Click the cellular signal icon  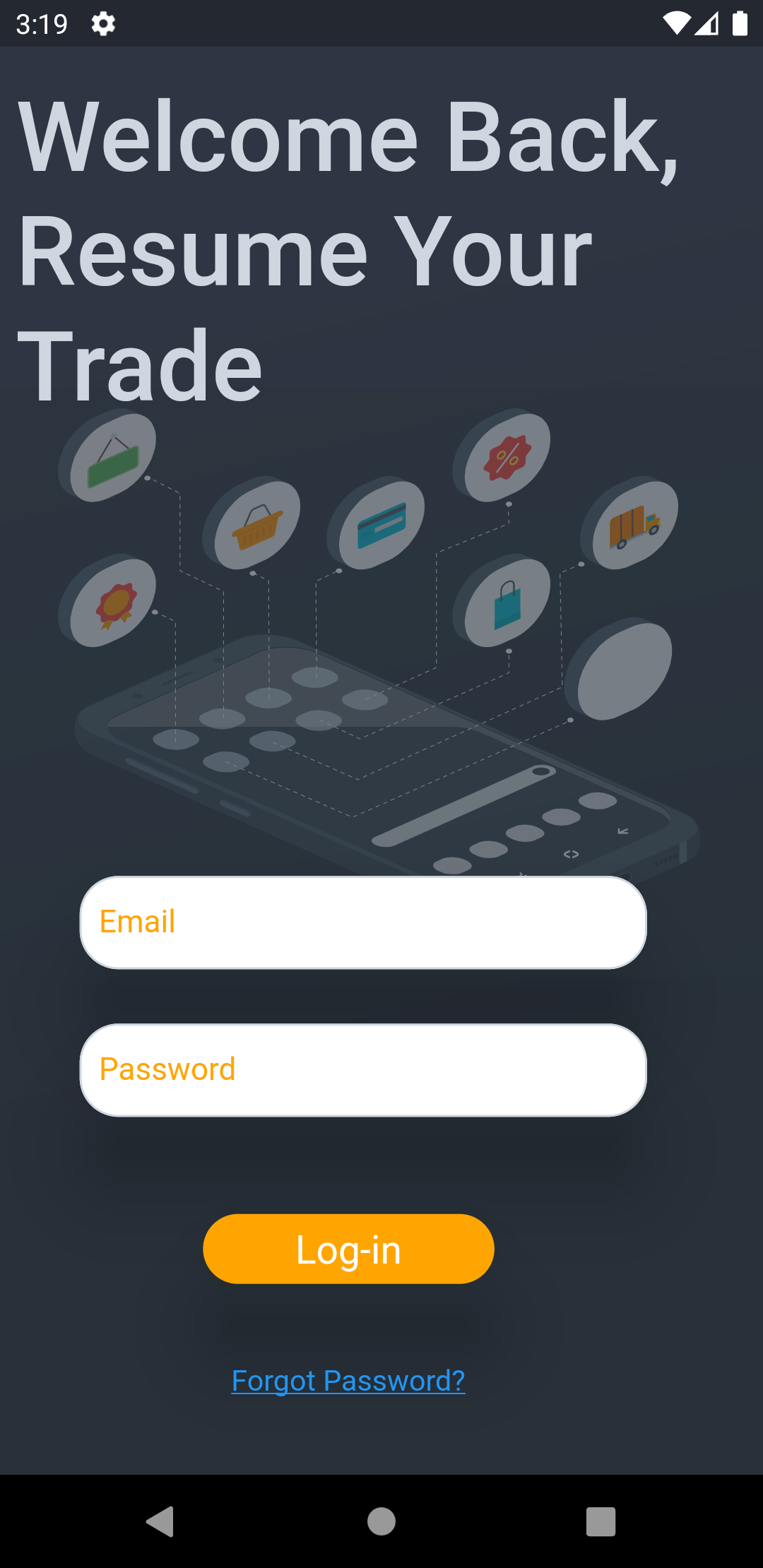click(706, 23)
